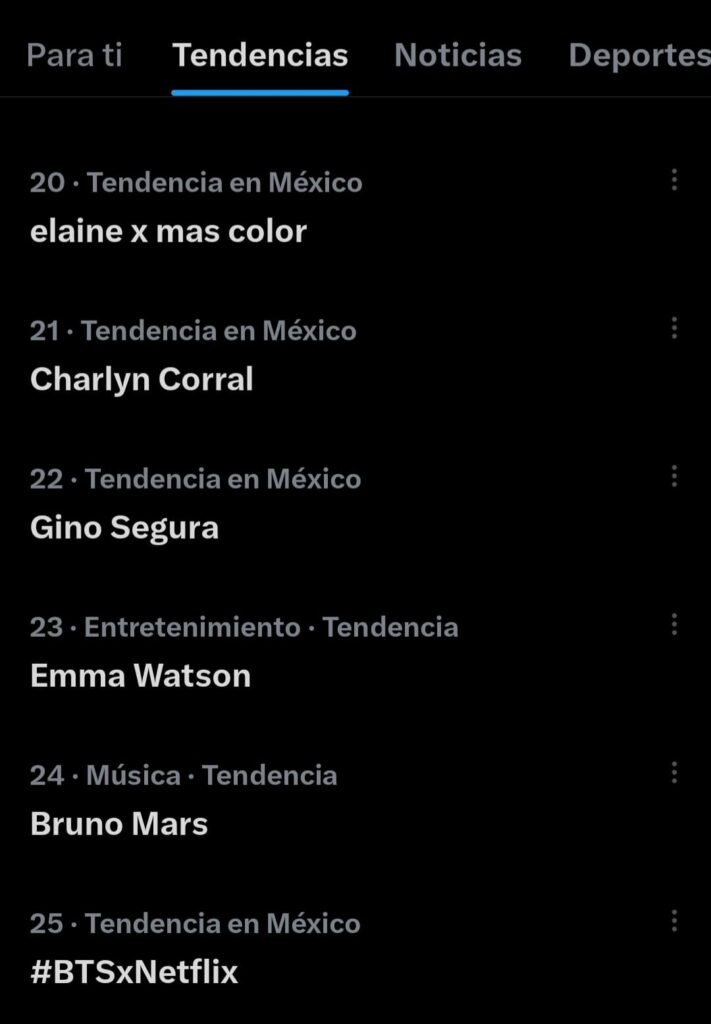Open more options for Gino Segura
Screen dimensions: 711x1024
674,476
